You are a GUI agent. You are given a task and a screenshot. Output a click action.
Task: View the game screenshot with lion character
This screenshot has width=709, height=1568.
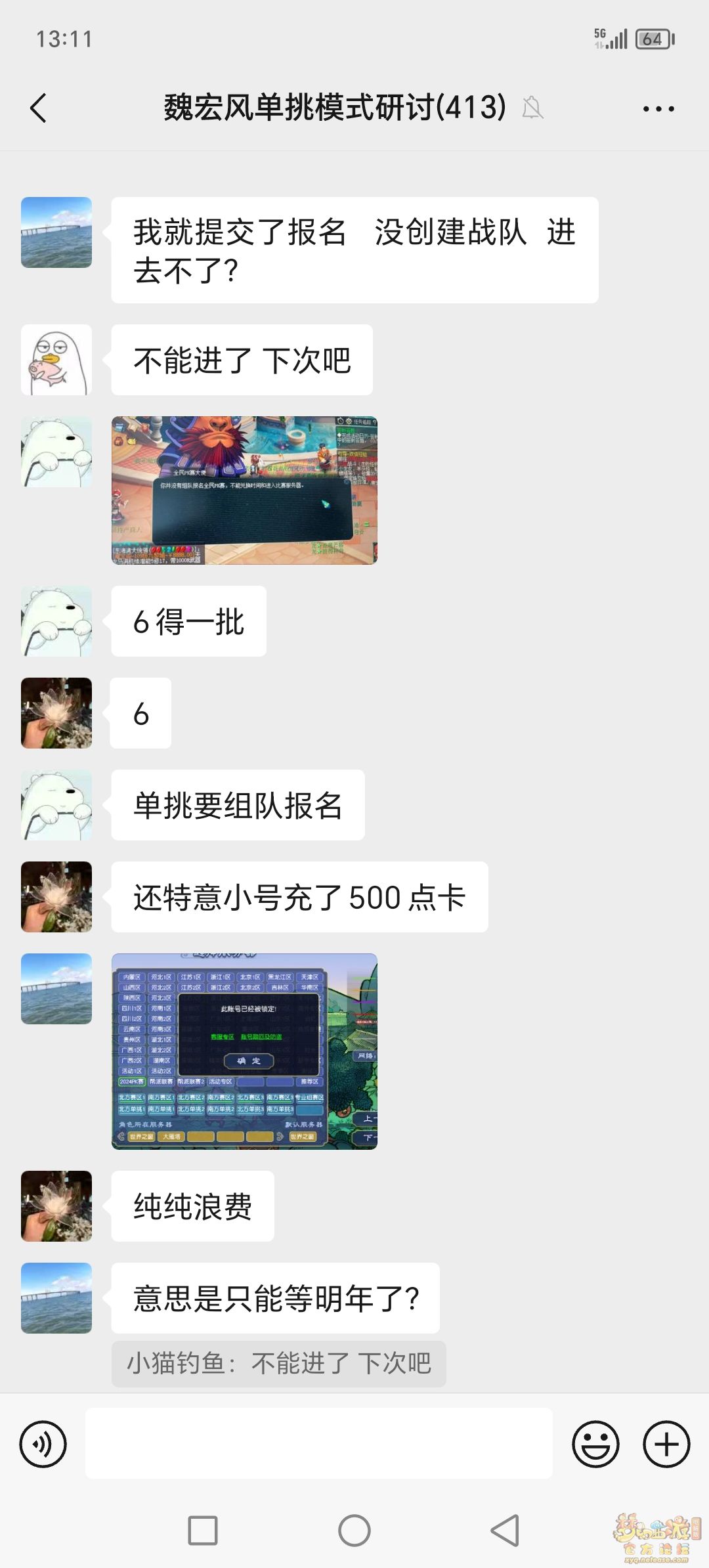coord(244,490)
